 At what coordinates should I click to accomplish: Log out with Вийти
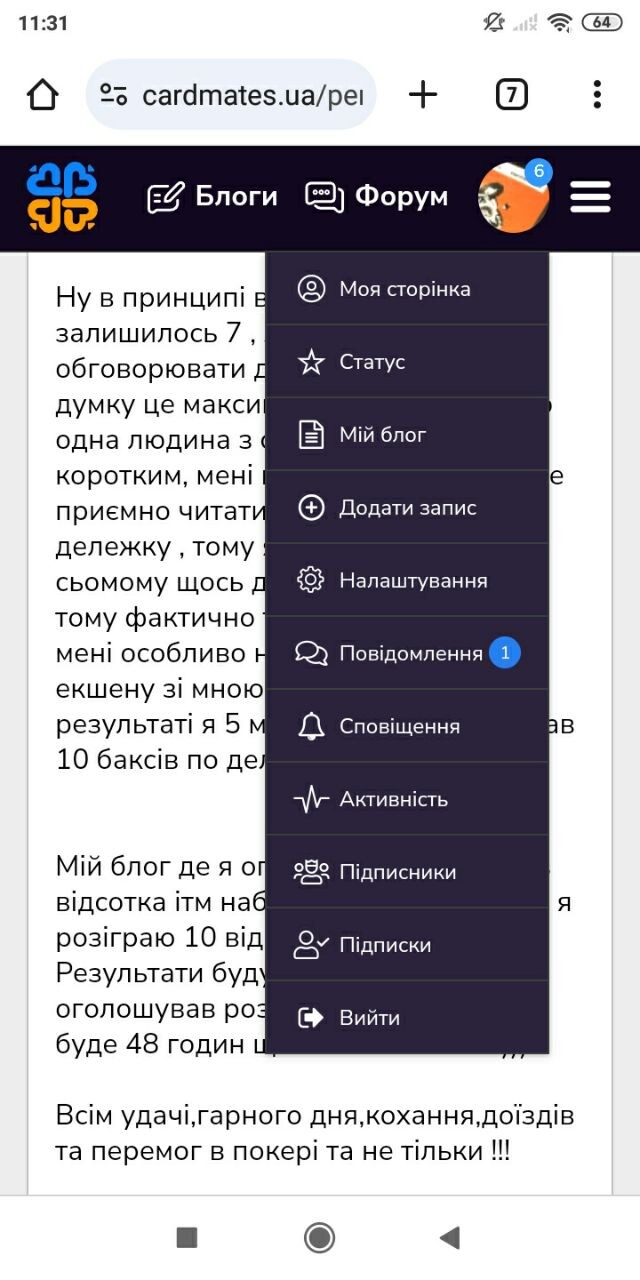coord(369,1019)
